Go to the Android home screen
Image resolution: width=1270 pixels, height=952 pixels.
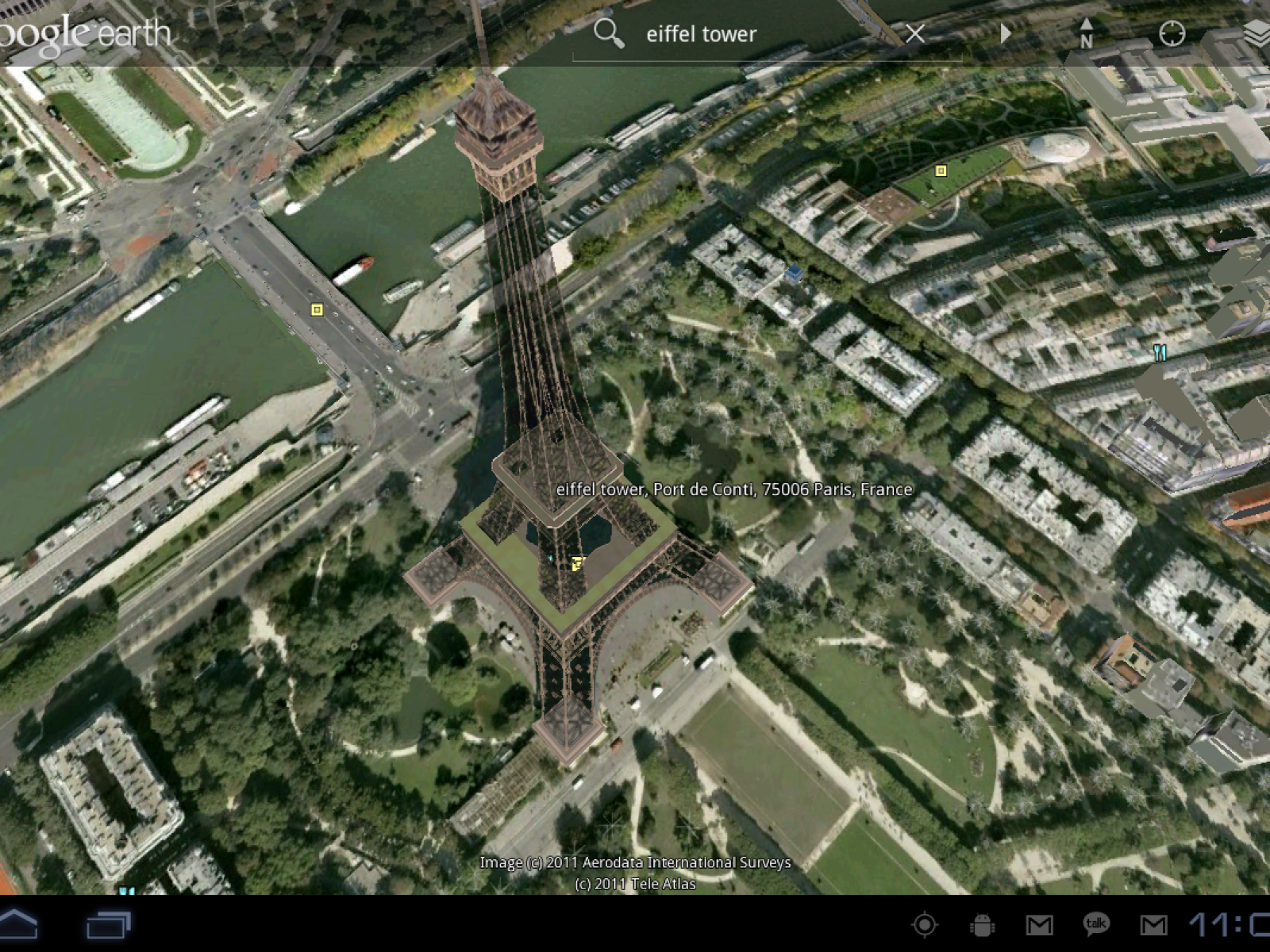point(19,924)
